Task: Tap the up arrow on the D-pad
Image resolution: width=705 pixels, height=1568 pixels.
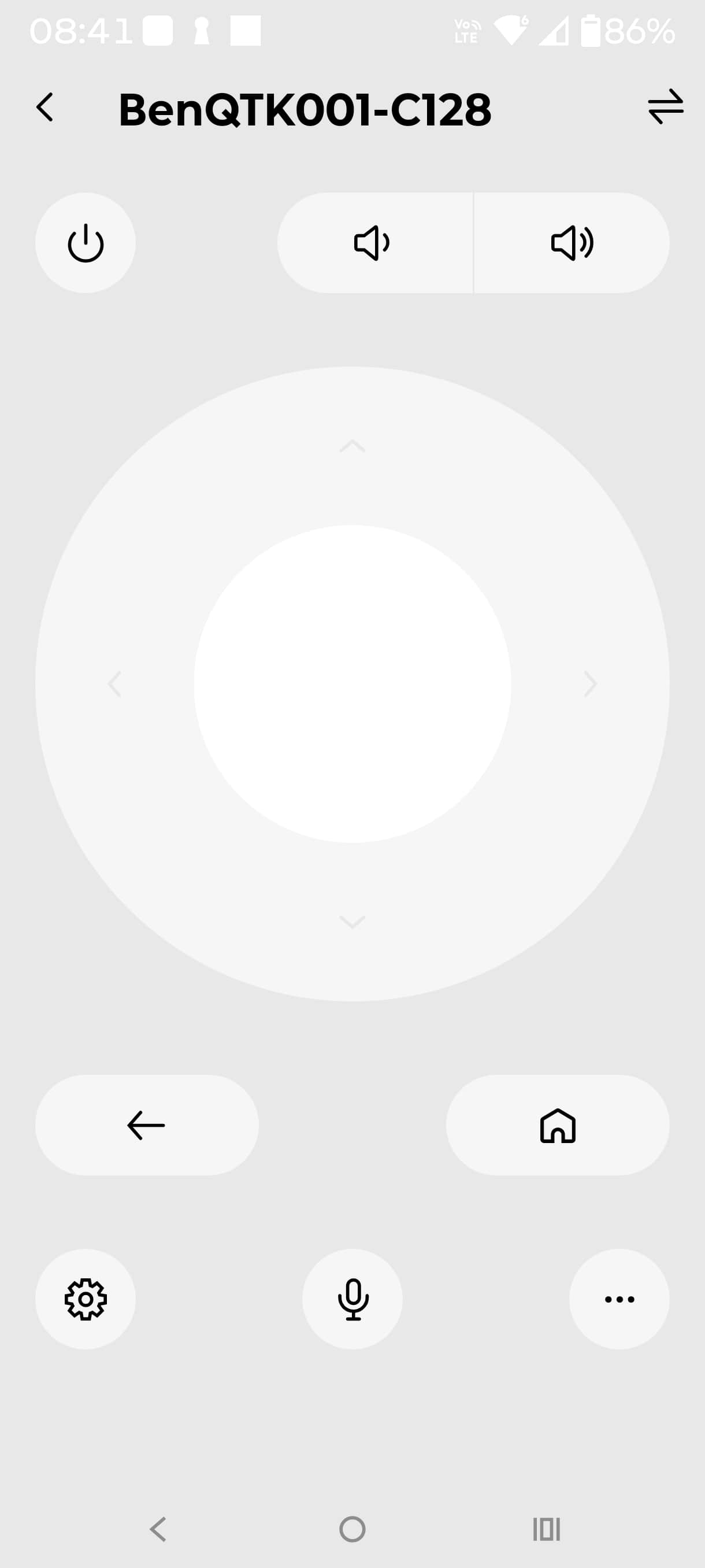Action: click(352, 446)
